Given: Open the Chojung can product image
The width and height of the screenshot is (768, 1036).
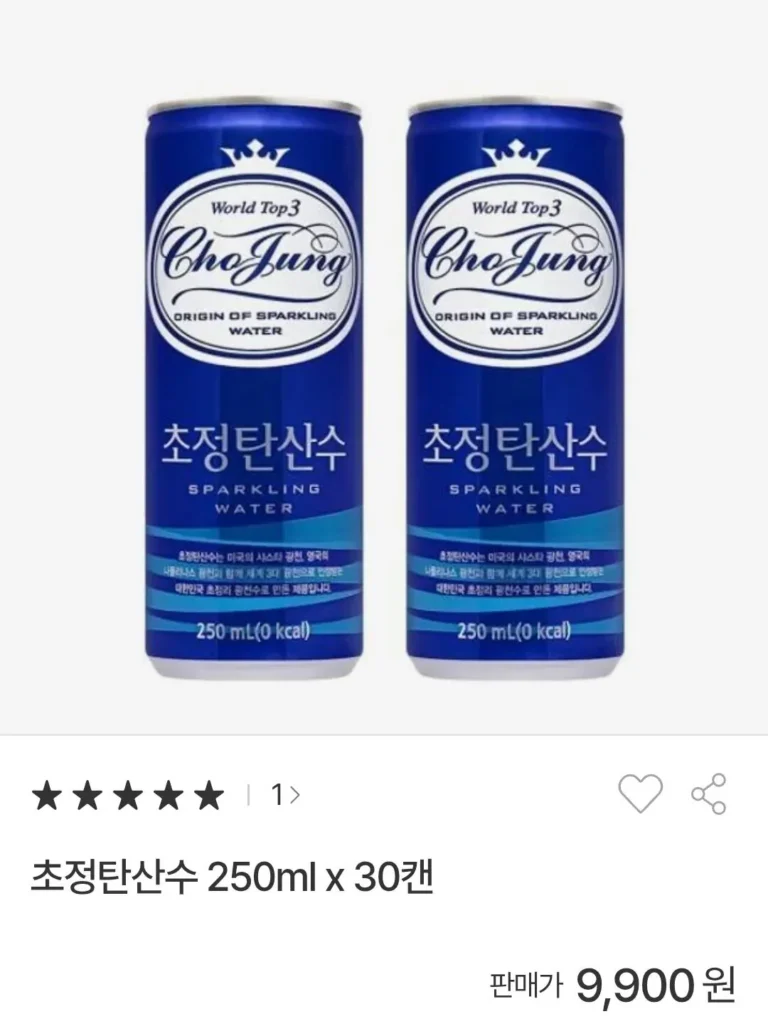Looking at the screenshot, I should [x=384, y=367].
